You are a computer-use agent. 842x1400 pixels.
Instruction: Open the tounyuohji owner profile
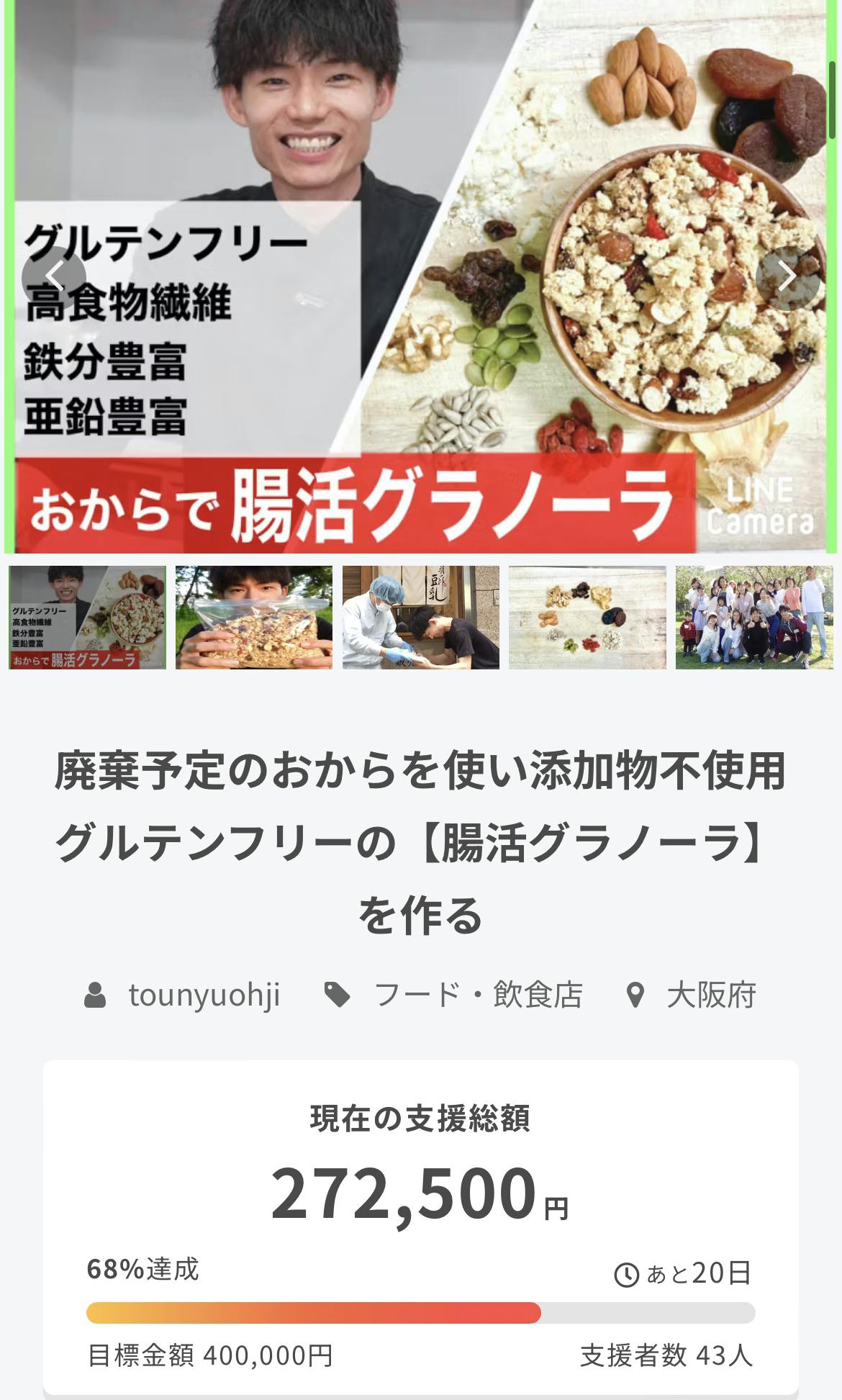point(204,995)
